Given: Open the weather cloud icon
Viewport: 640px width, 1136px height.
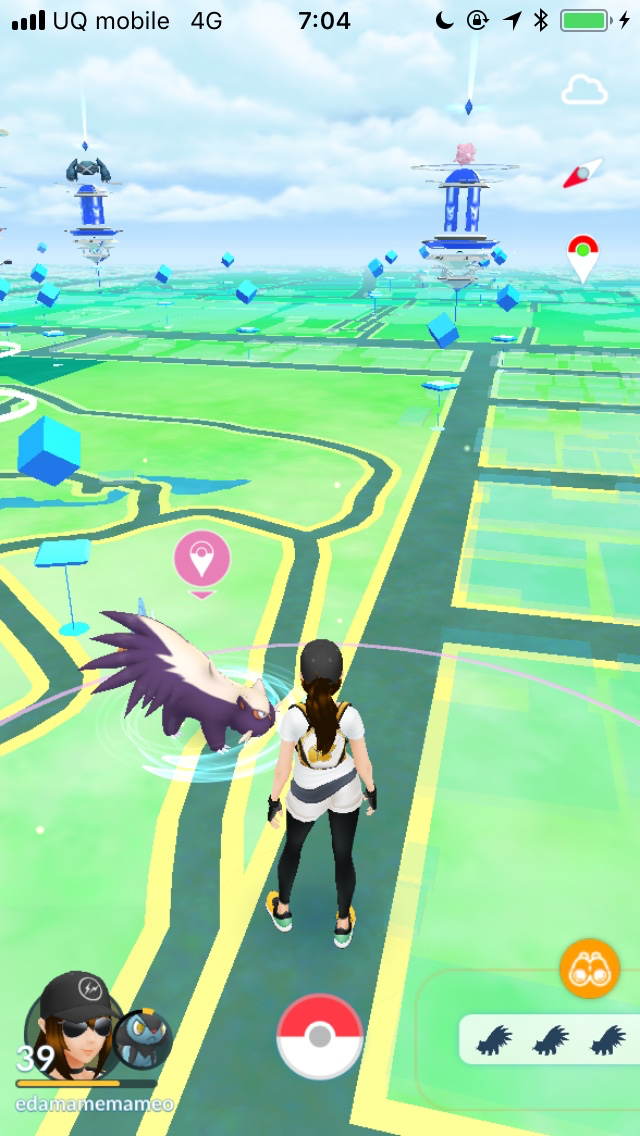Looking at the screenshot, I should tap(585, 91).
